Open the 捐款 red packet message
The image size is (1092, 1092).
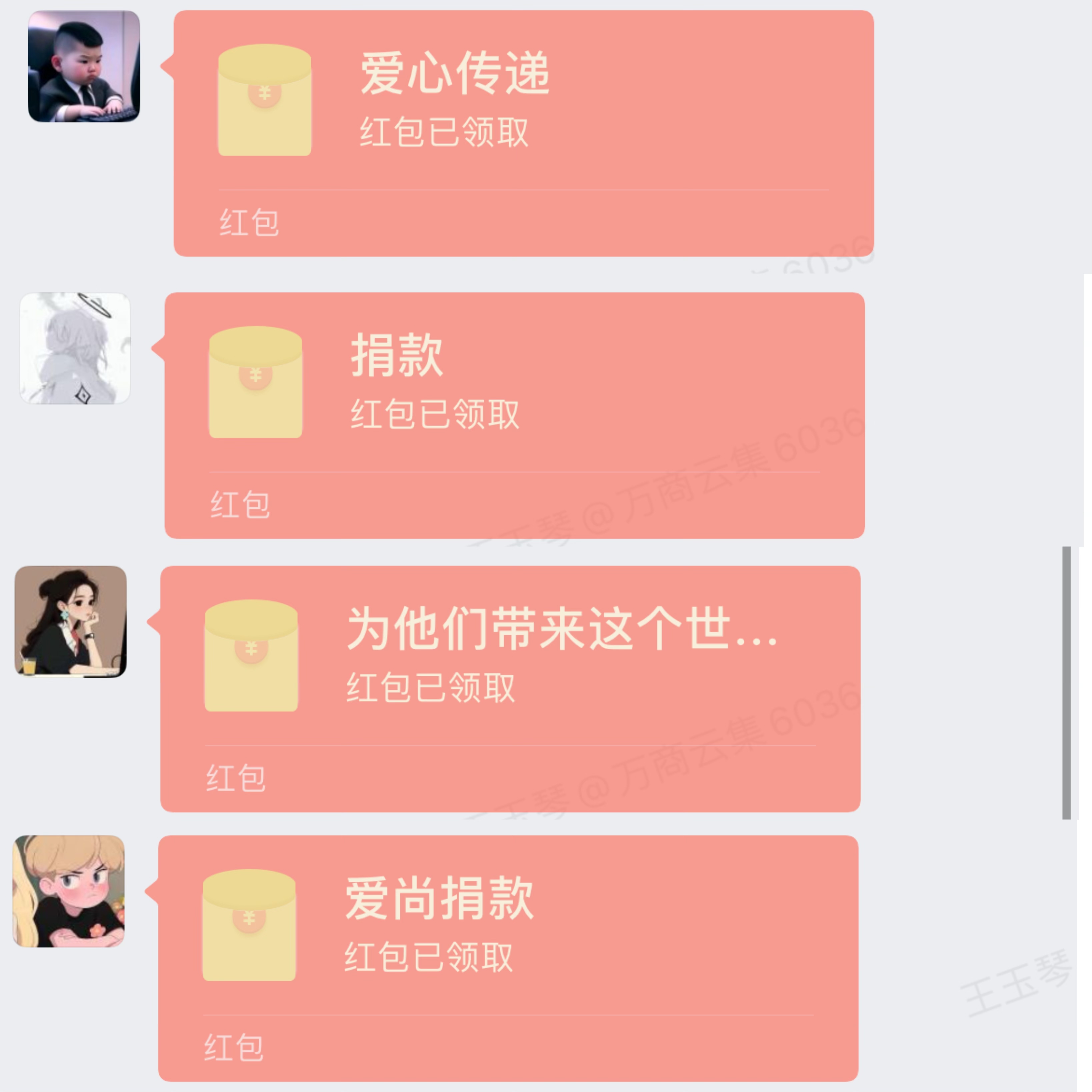point(514,415)
